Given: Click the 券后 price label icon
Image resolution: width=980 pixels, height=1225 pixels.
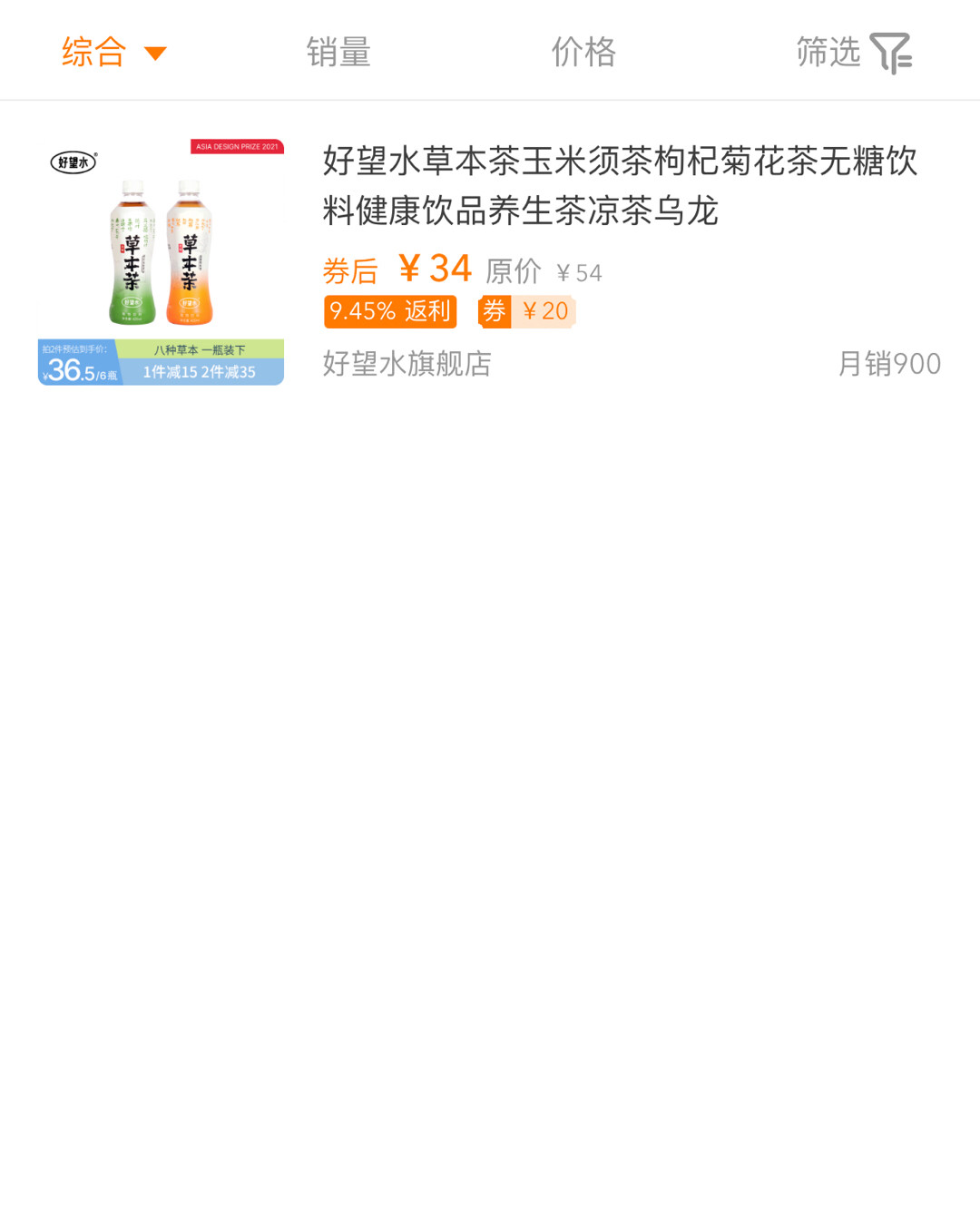Looking at the screenshot, I should [350, 269].
